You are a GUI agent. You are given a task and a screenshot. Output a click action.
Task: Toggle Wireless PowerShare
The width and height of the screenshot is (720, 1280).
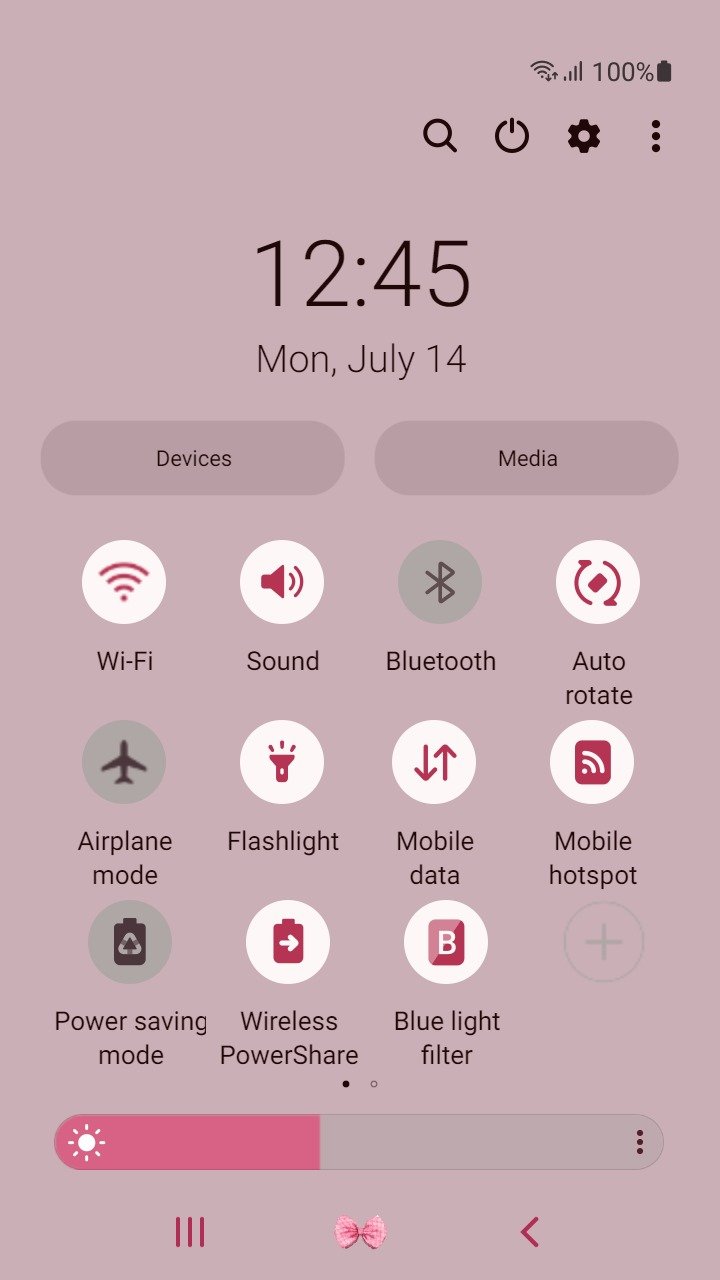tap(288, 942)
